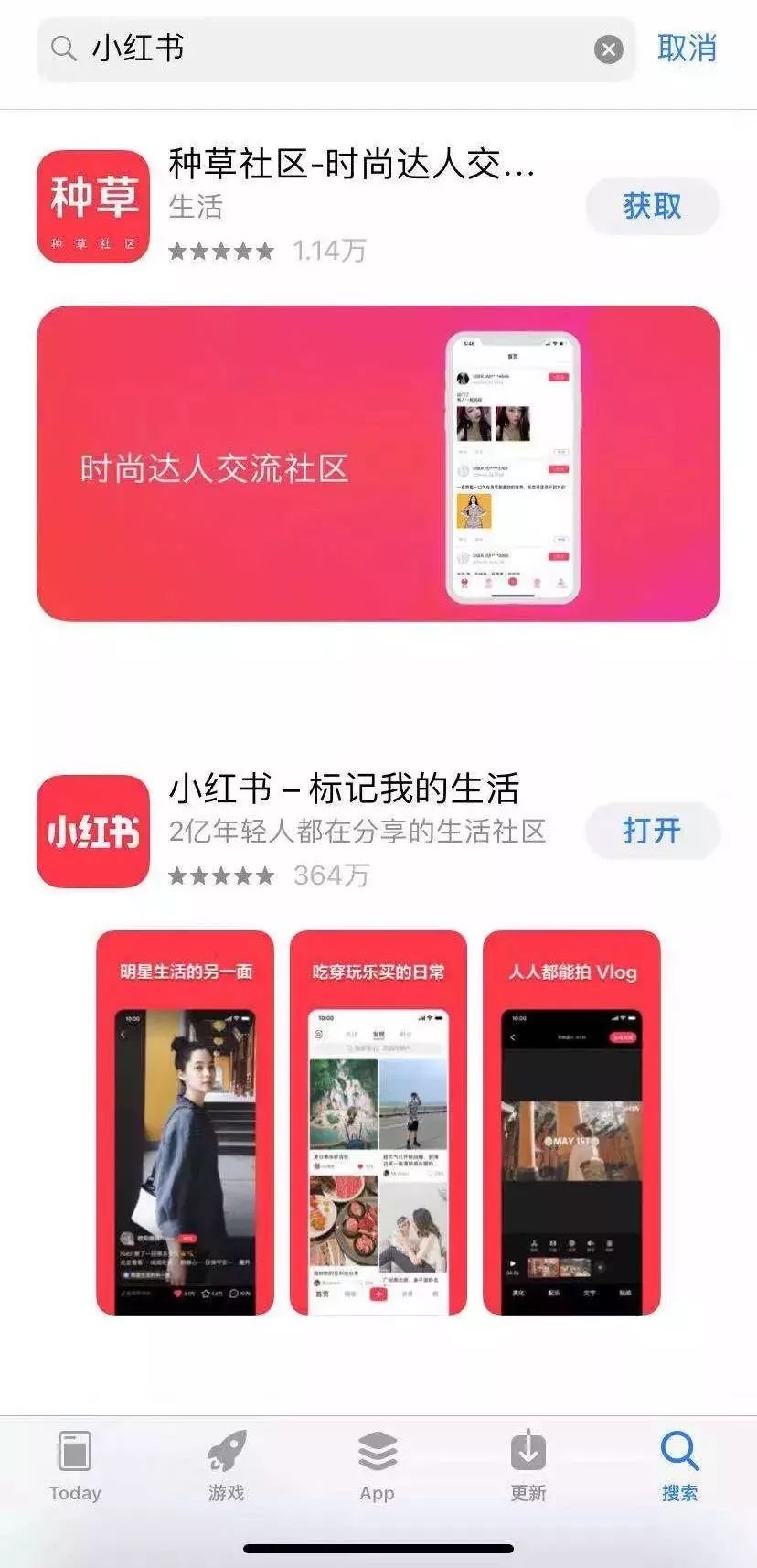Cancel the search via 取消
This screenshot has height=1568, width=757.
point(687,48)
